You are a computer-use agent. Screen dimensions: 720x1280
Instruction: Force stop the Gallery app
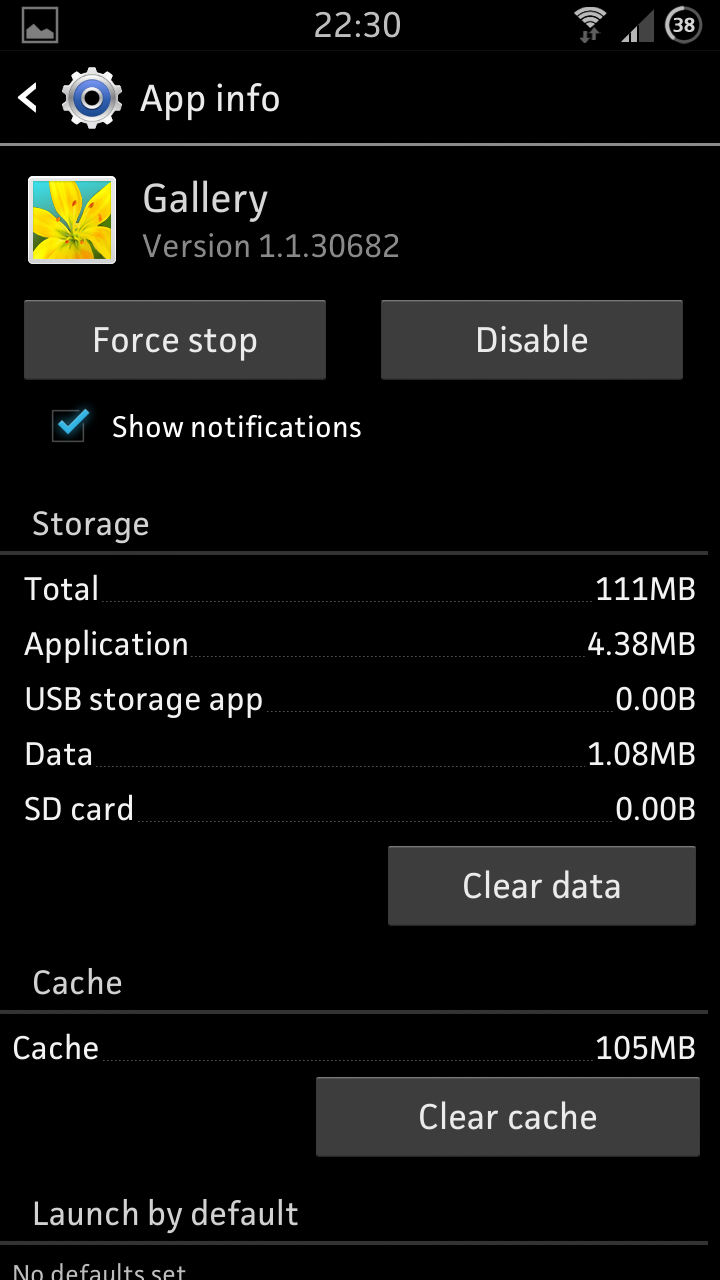175,340
